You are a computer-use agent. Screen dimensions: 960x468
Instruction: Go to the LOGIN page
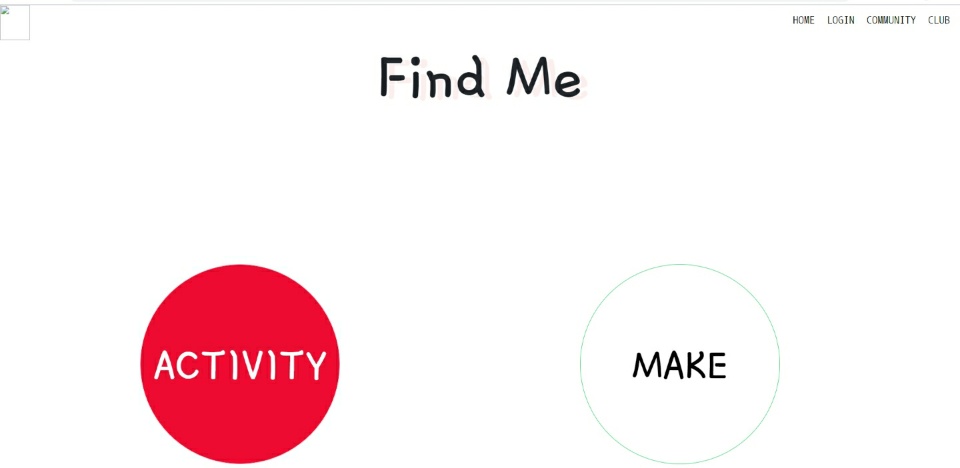840,20
